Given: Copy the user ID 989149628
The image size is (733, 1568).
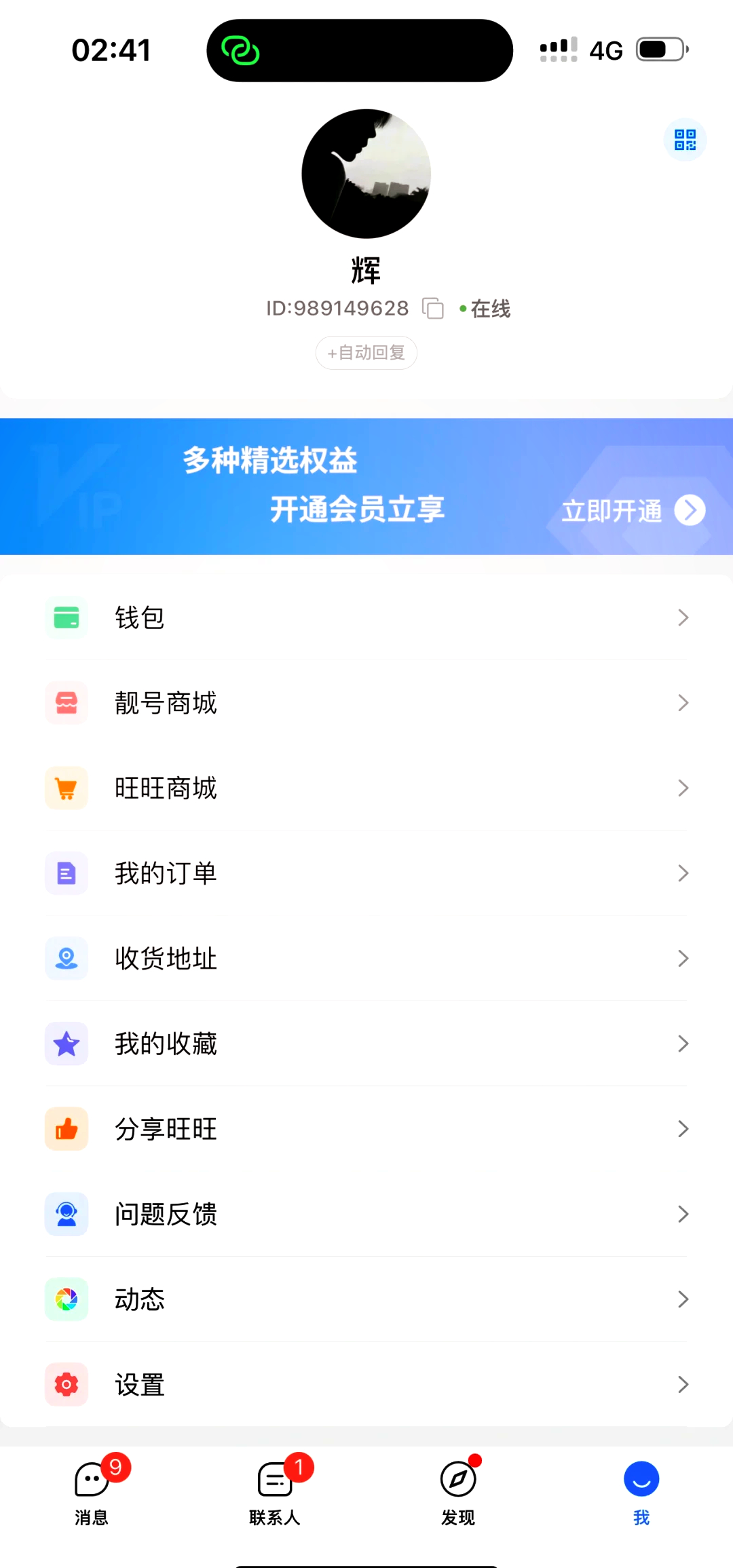Looking at the screenshot, I should point(432,309).
